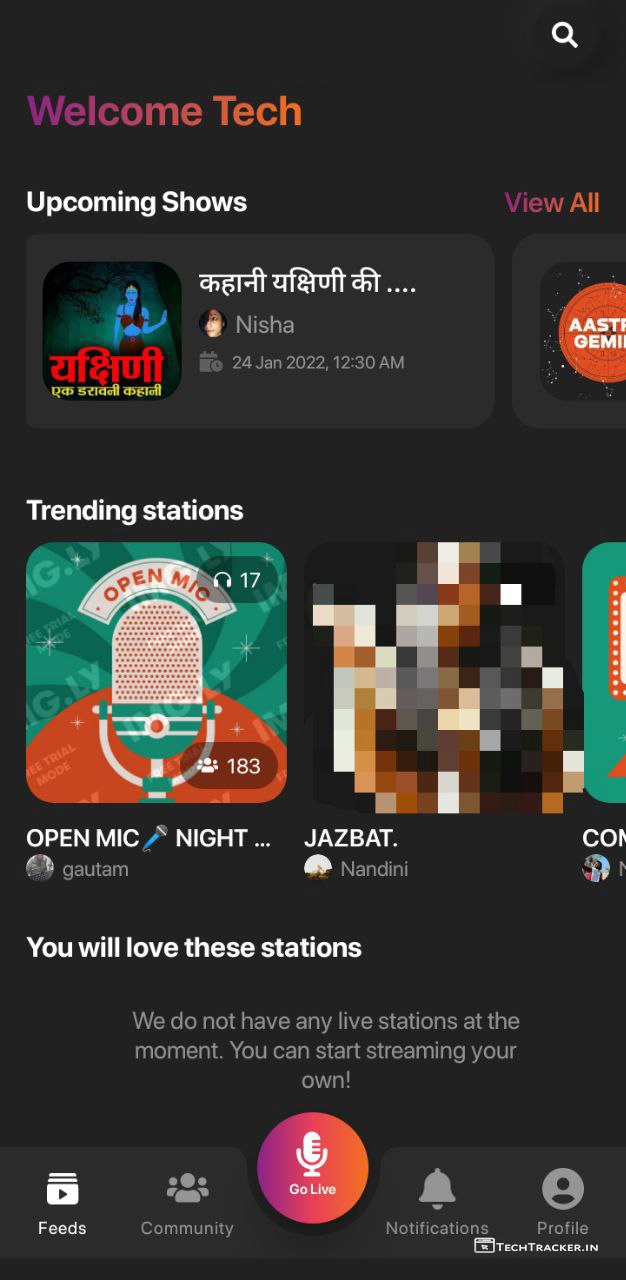
Task: Go to the Profile tab
Action: (x=563, y=1204)
